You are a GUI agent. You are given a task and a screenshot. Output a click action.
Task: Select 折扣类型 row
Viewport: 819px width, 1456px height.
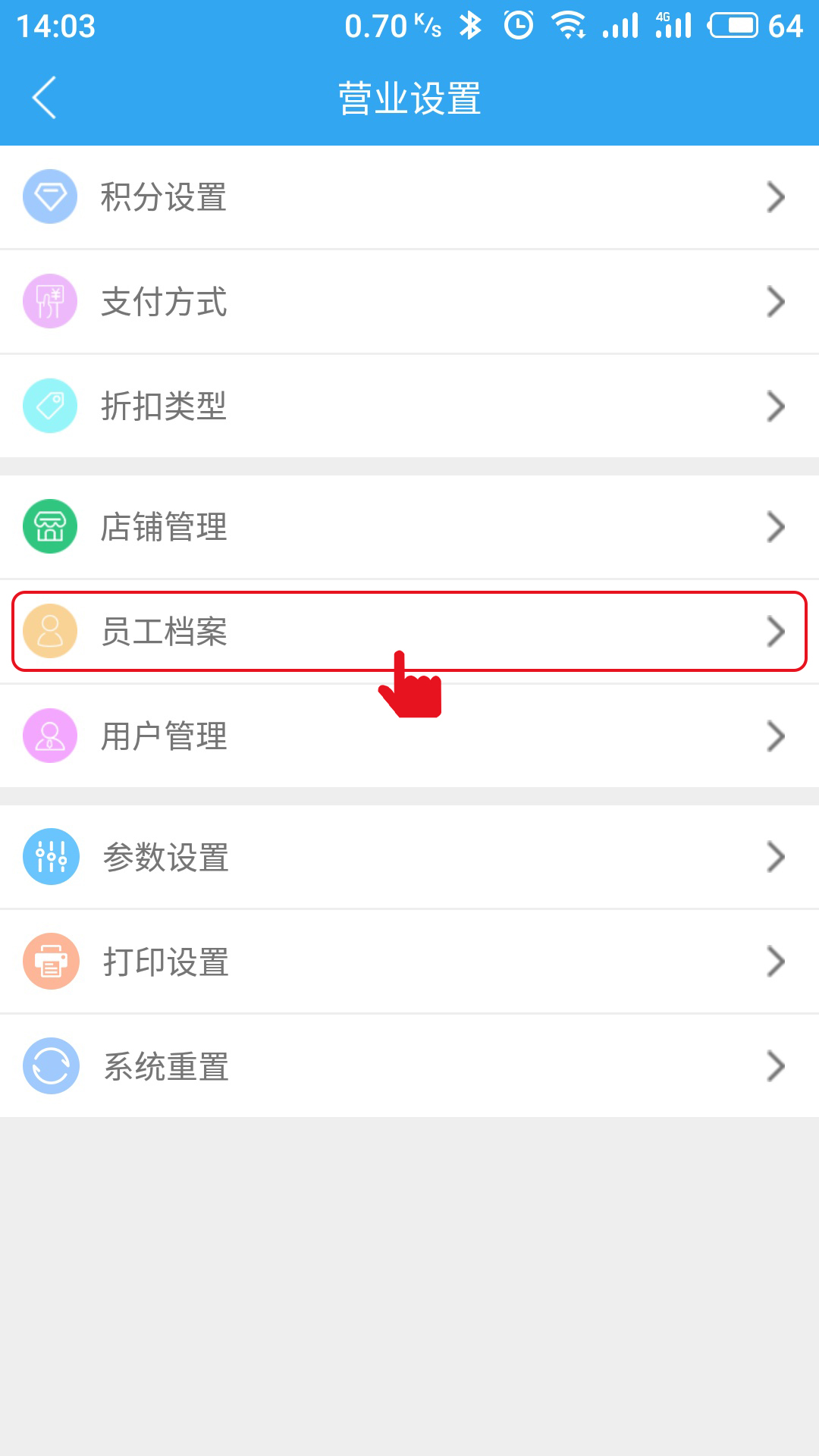click(x=409, y=406)
